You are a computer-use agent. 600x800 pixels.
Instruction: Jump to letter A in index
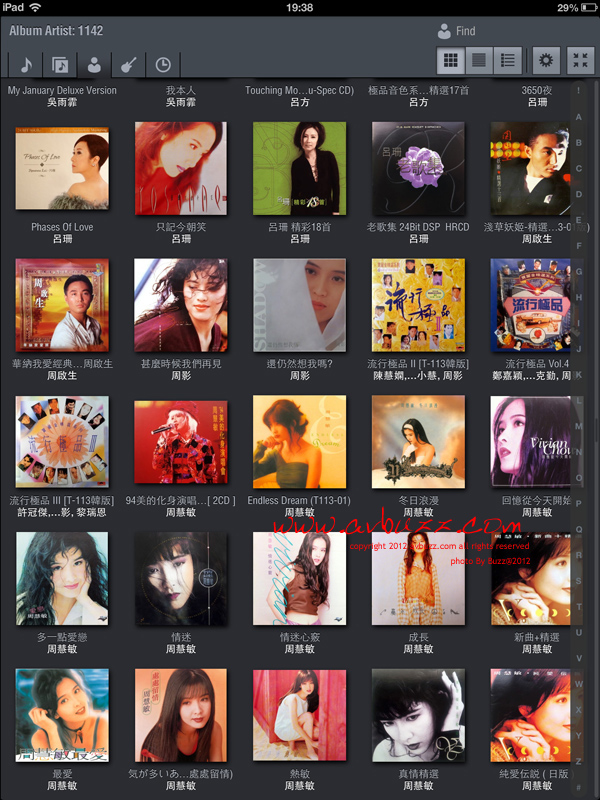point(579,117)
